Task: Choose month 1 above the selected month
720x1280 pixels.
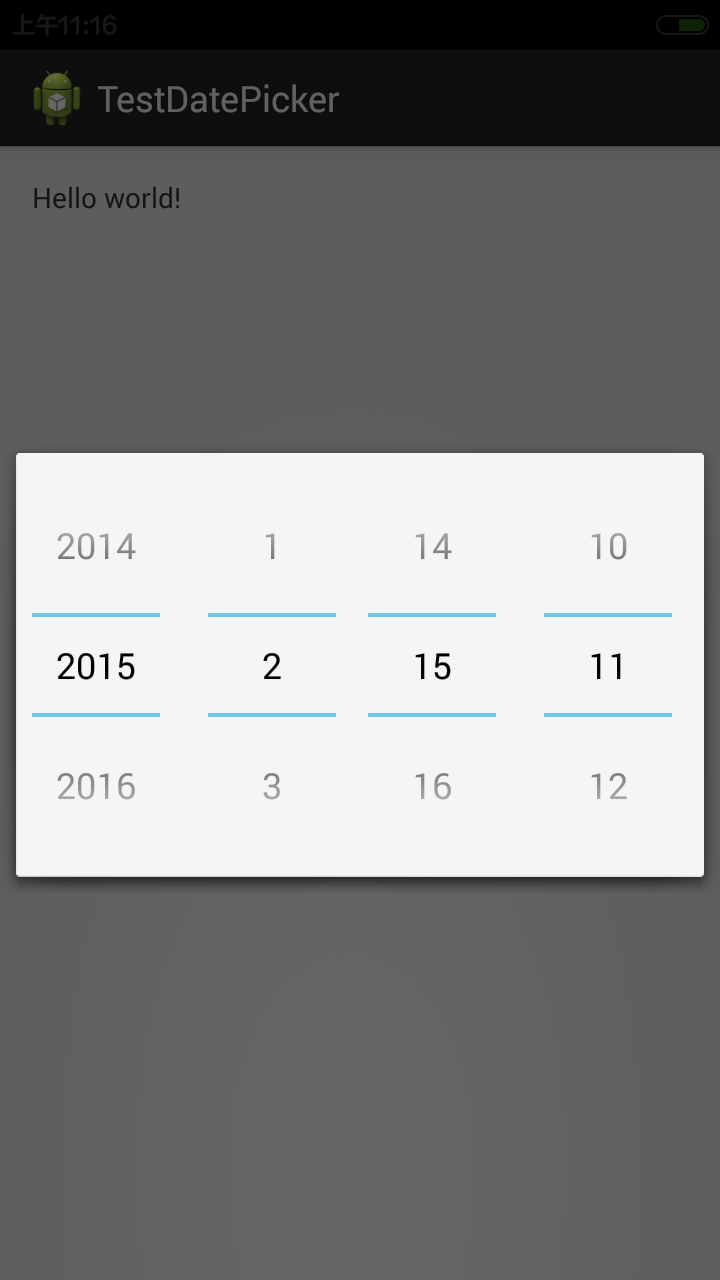Action: point(271,547)
